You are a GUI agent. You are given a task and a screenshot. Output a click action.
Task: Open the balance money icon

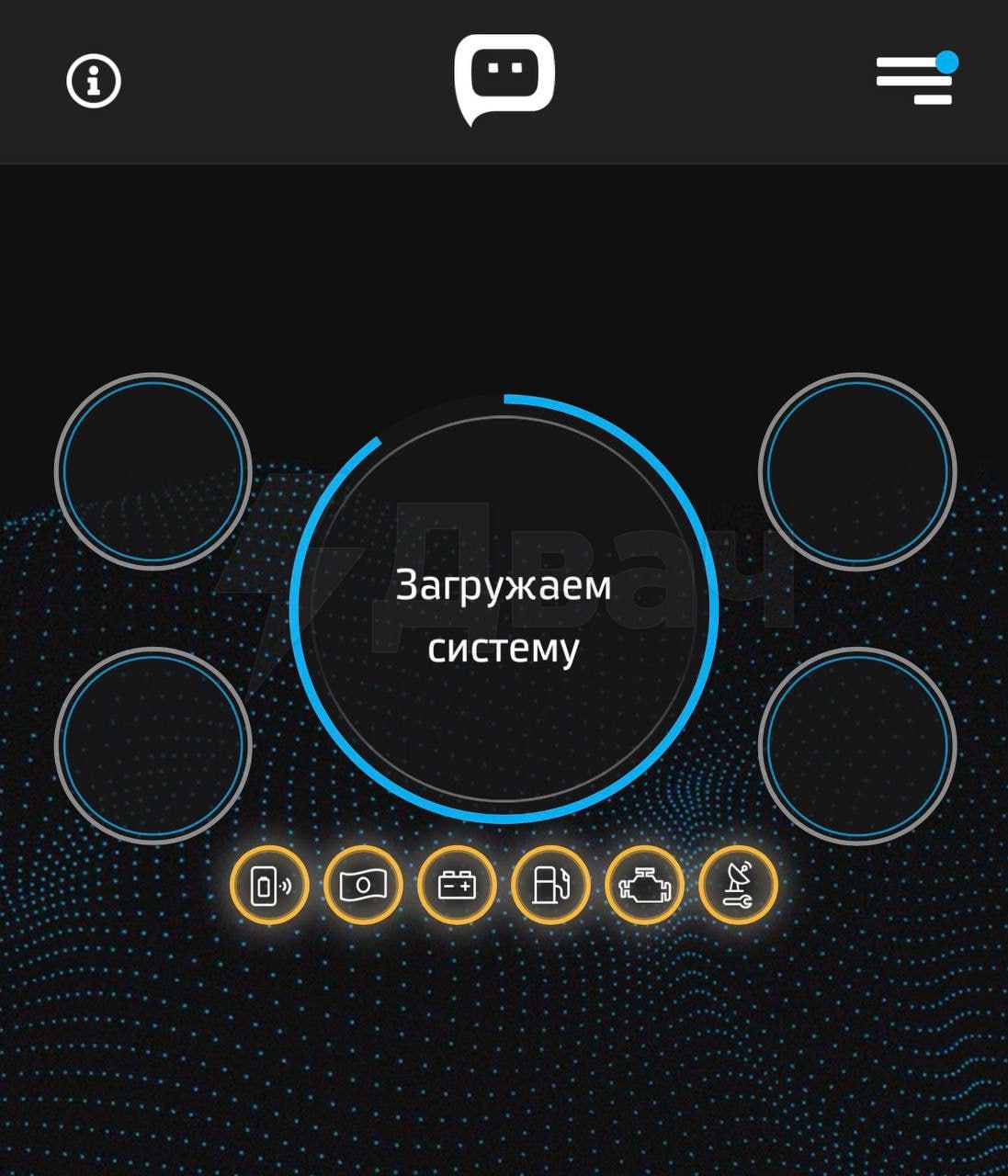point(363,886)
